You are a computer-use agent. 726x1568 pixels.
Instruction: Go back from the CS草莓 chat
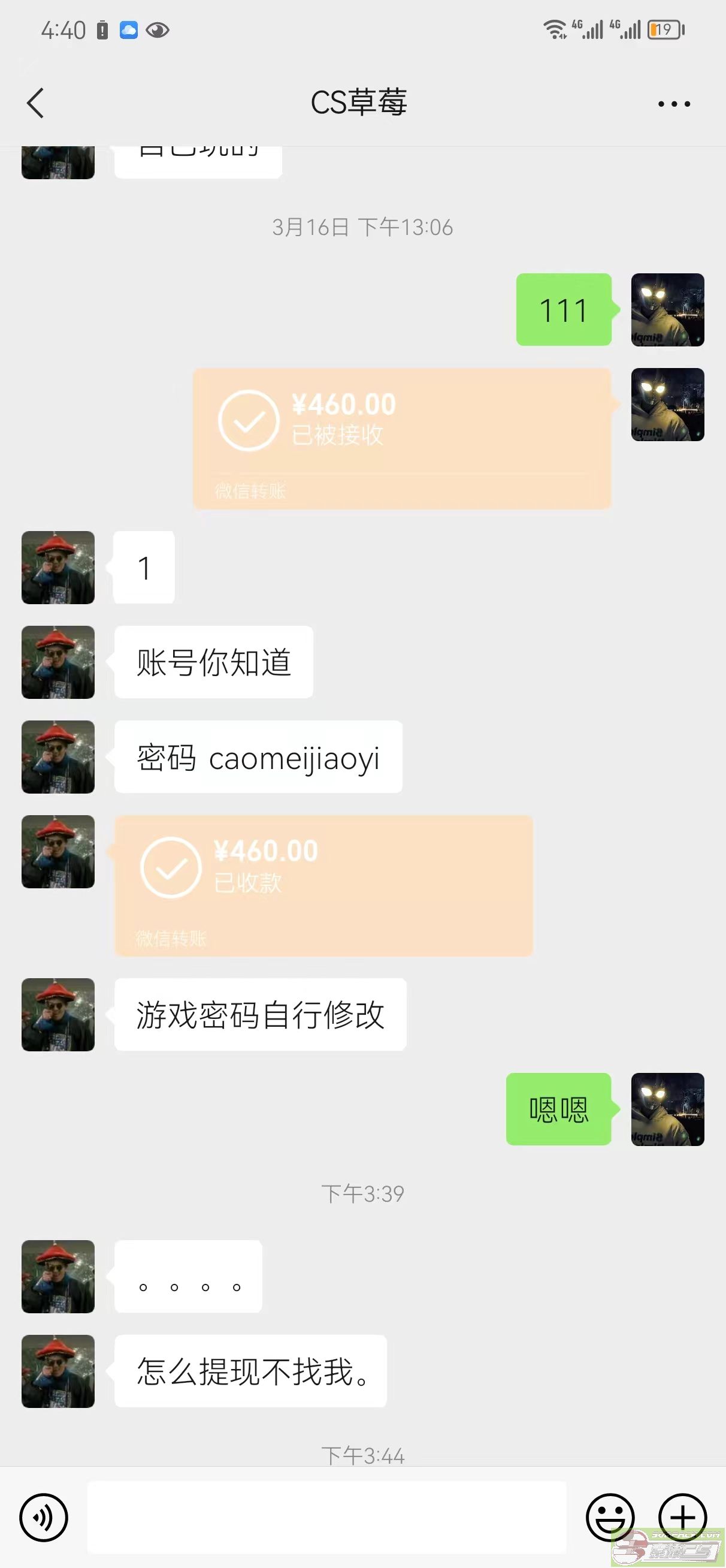point(35,102)
